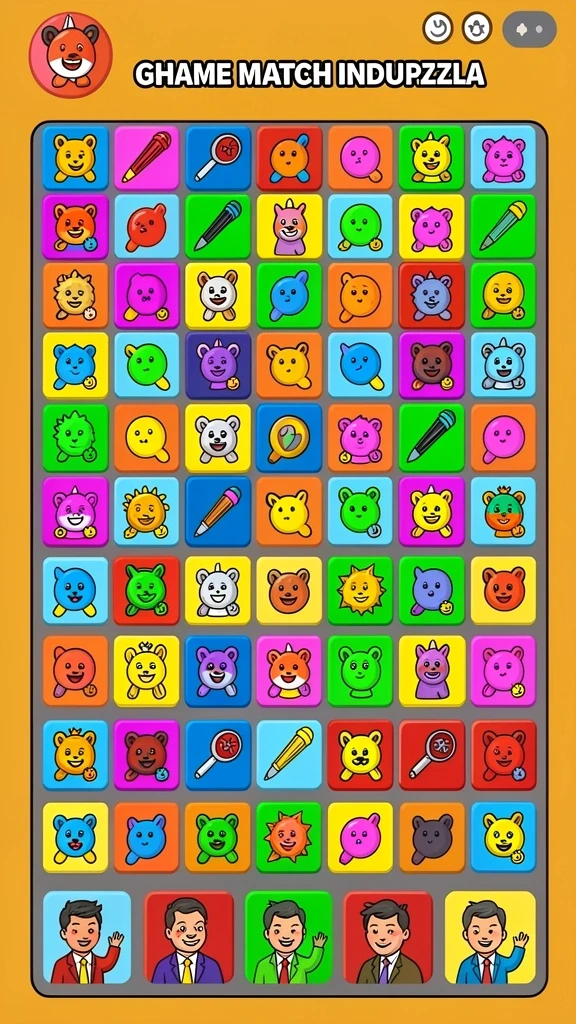Tap the orange pencil tile on blue
The height and width of the screenshot is (1024, 576).
pos(218,511)
